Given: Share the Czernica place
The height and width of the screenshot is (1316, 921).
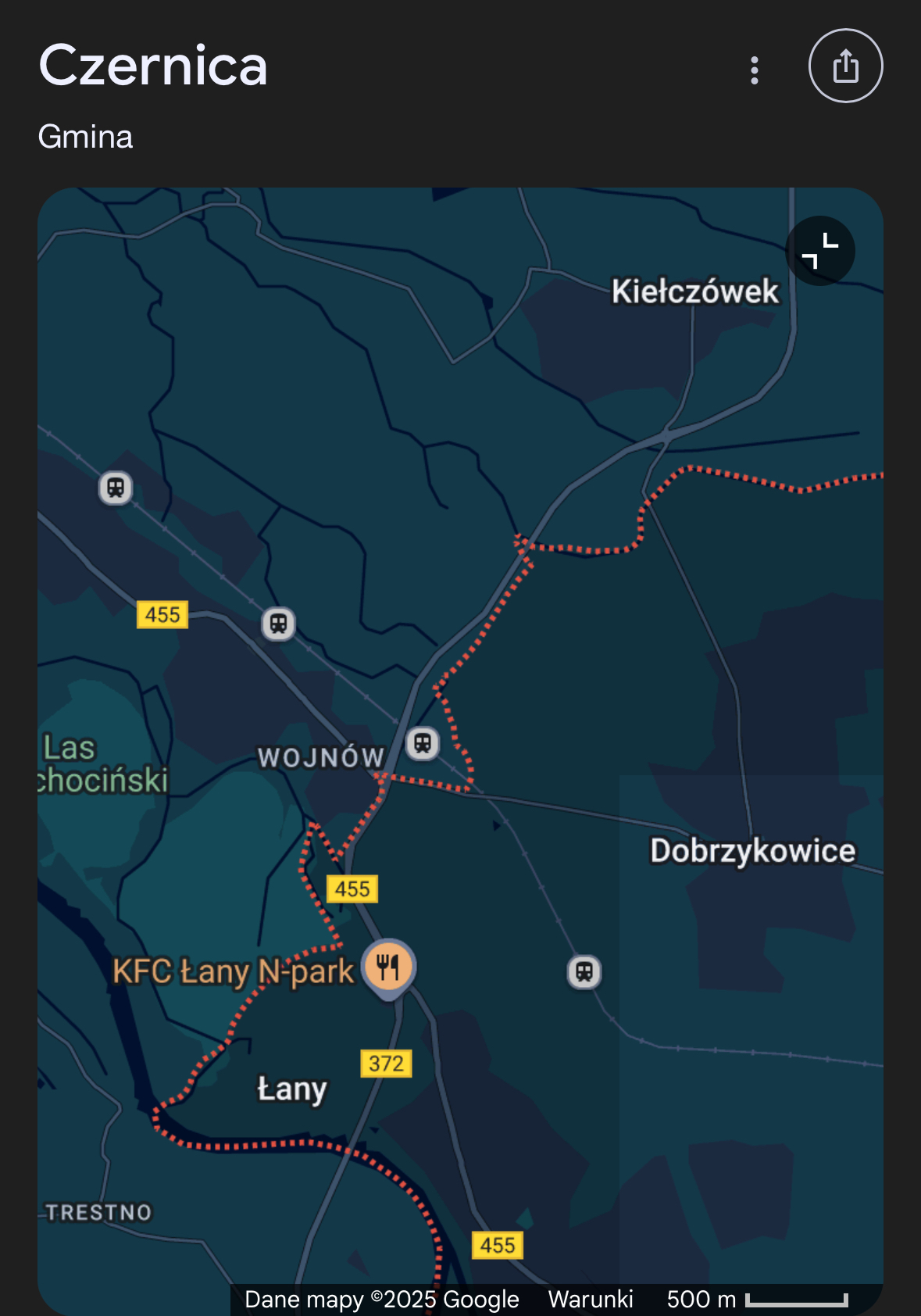Looking at the screenshot, I should (x=845, y=66).
